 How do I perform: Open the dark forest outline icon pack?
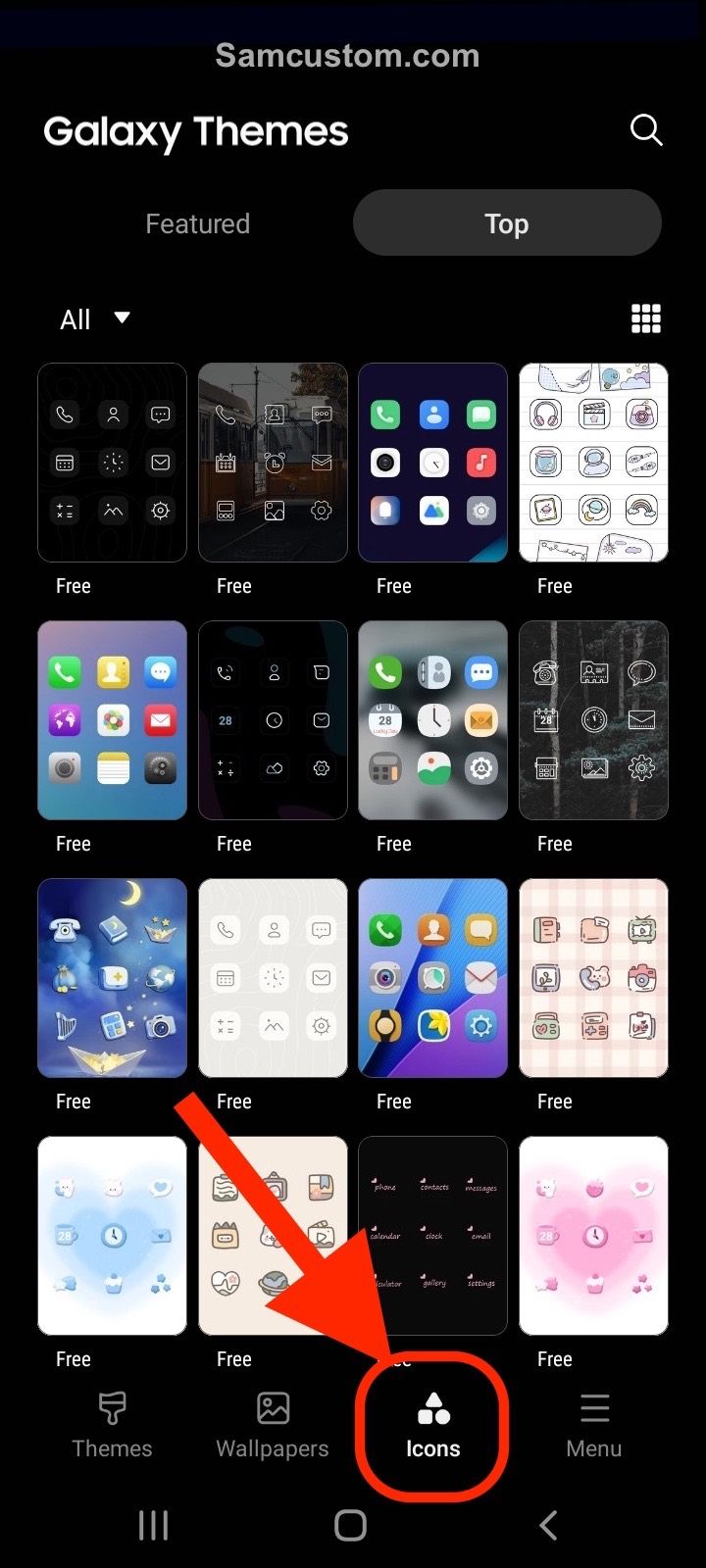[x=593, y=720]
